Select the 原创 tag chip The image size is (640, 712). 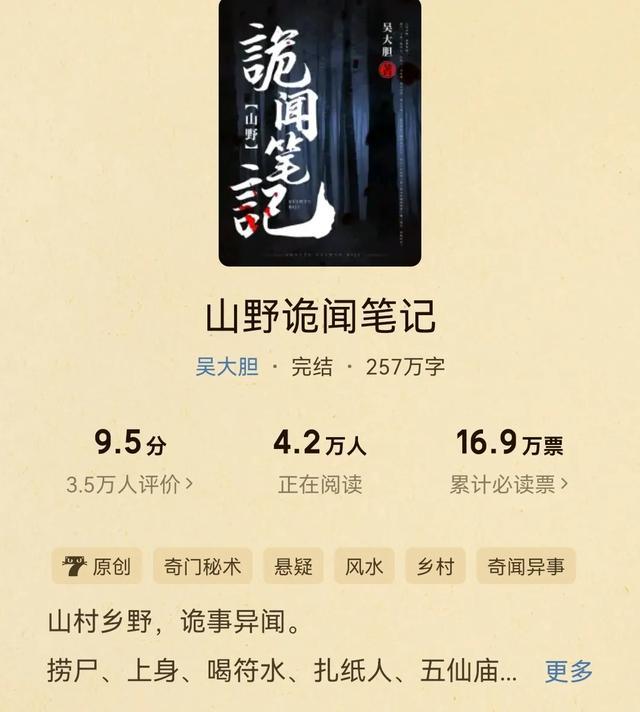[x=97, y=566]
